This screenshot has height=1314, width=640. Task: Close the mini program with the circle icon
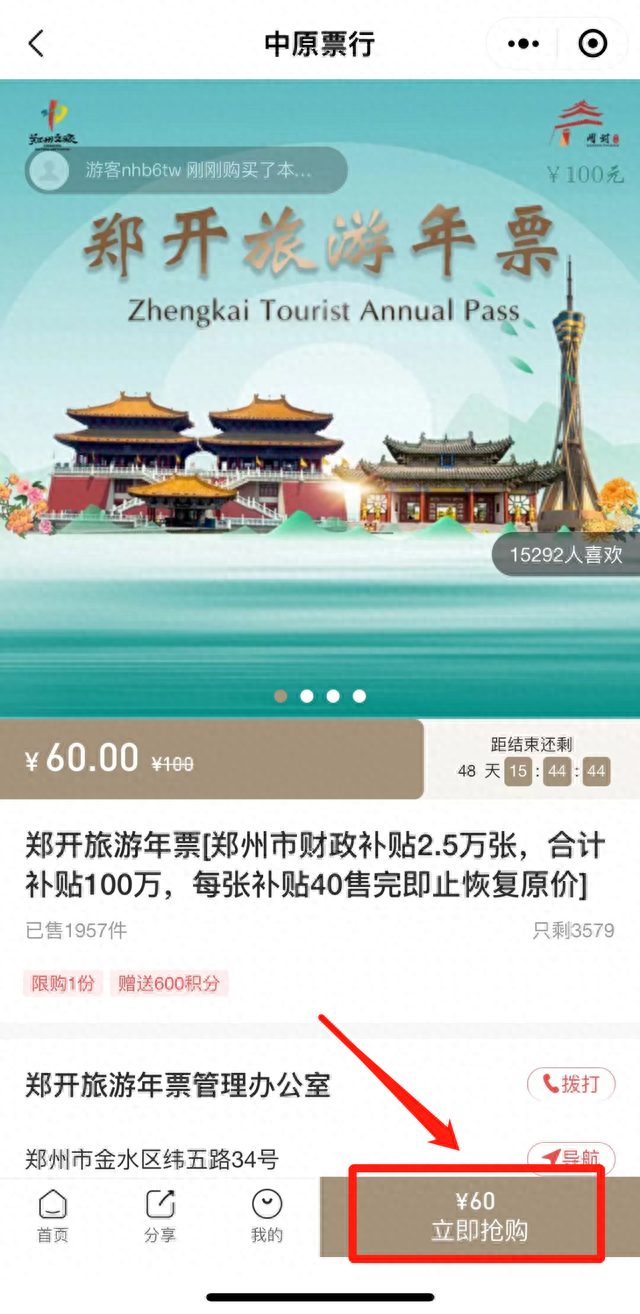click(592, 44)
